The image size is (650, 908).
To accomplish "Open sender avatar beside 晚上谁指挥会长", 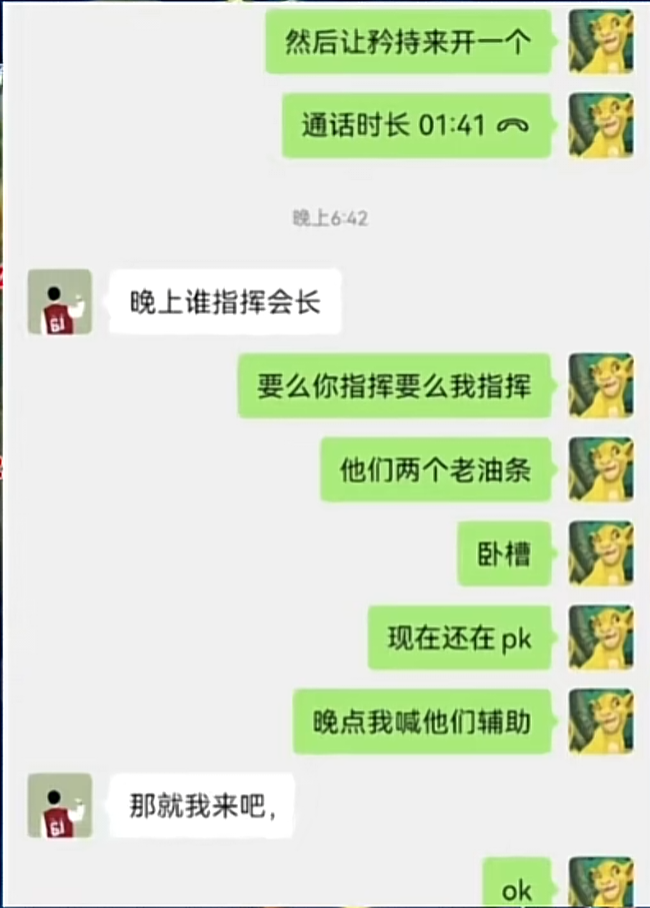I will [x=60, y=301].
